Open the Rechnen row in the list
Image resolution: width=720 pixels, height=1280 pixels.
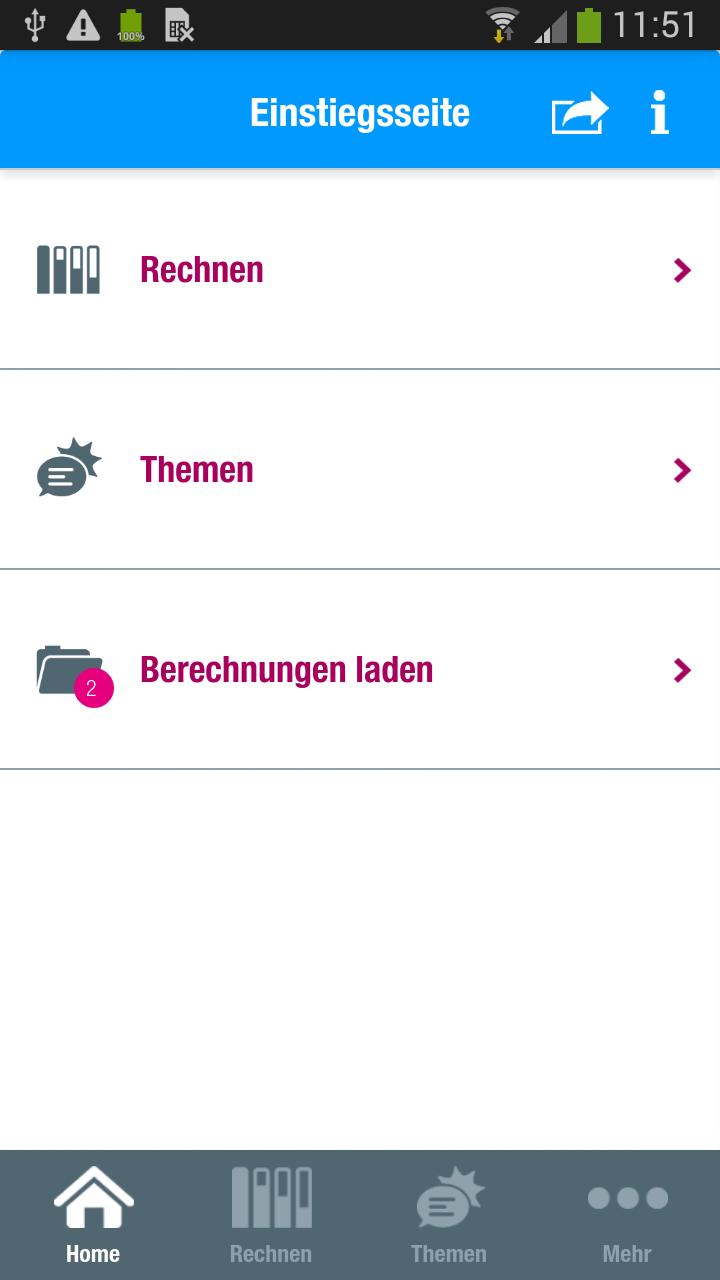coord(360,270)
